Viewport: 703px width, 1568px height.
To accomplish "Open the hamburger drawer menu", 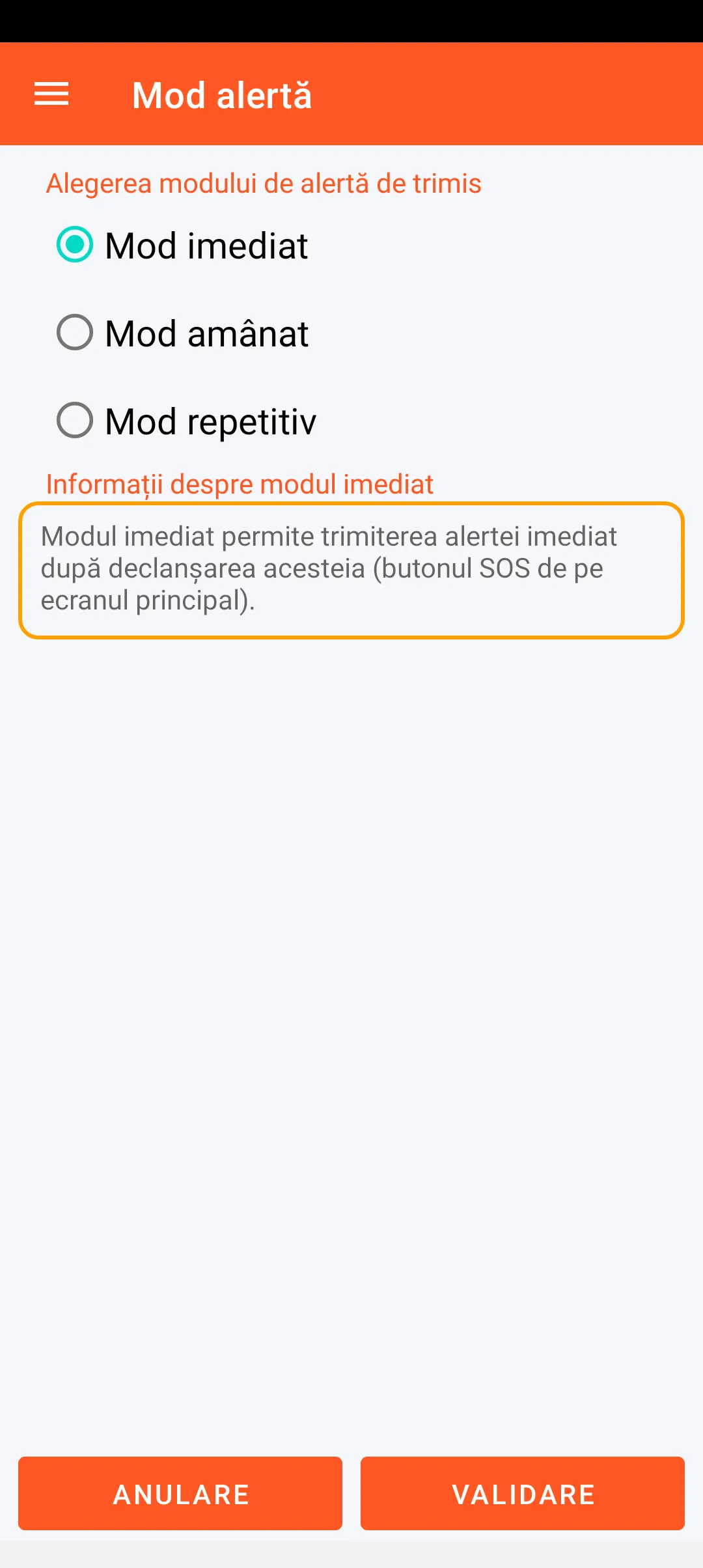I will click(x=51, y=94).
